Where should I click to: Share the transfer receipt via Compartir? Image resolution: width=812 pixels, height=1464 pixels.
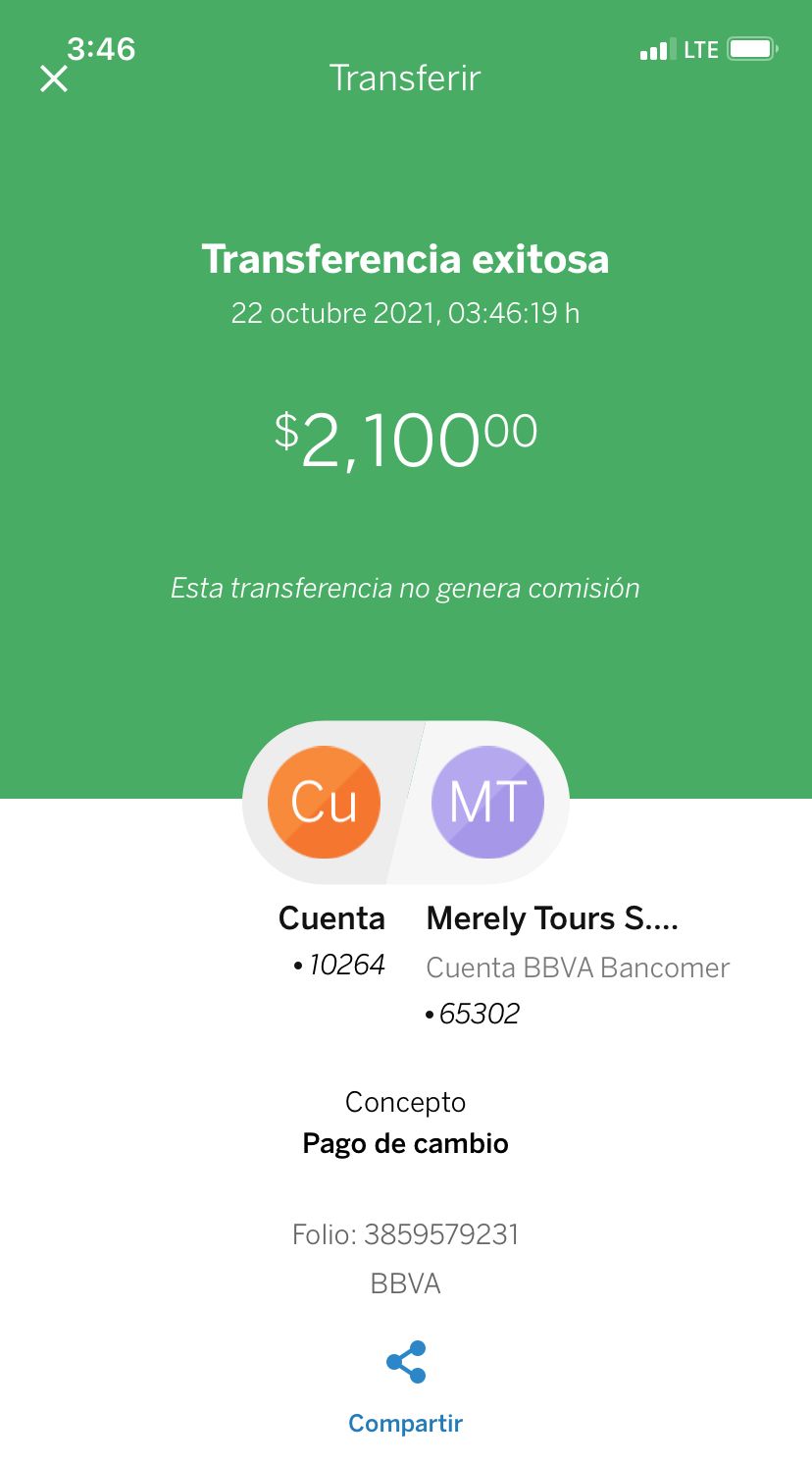(405, 1387)
